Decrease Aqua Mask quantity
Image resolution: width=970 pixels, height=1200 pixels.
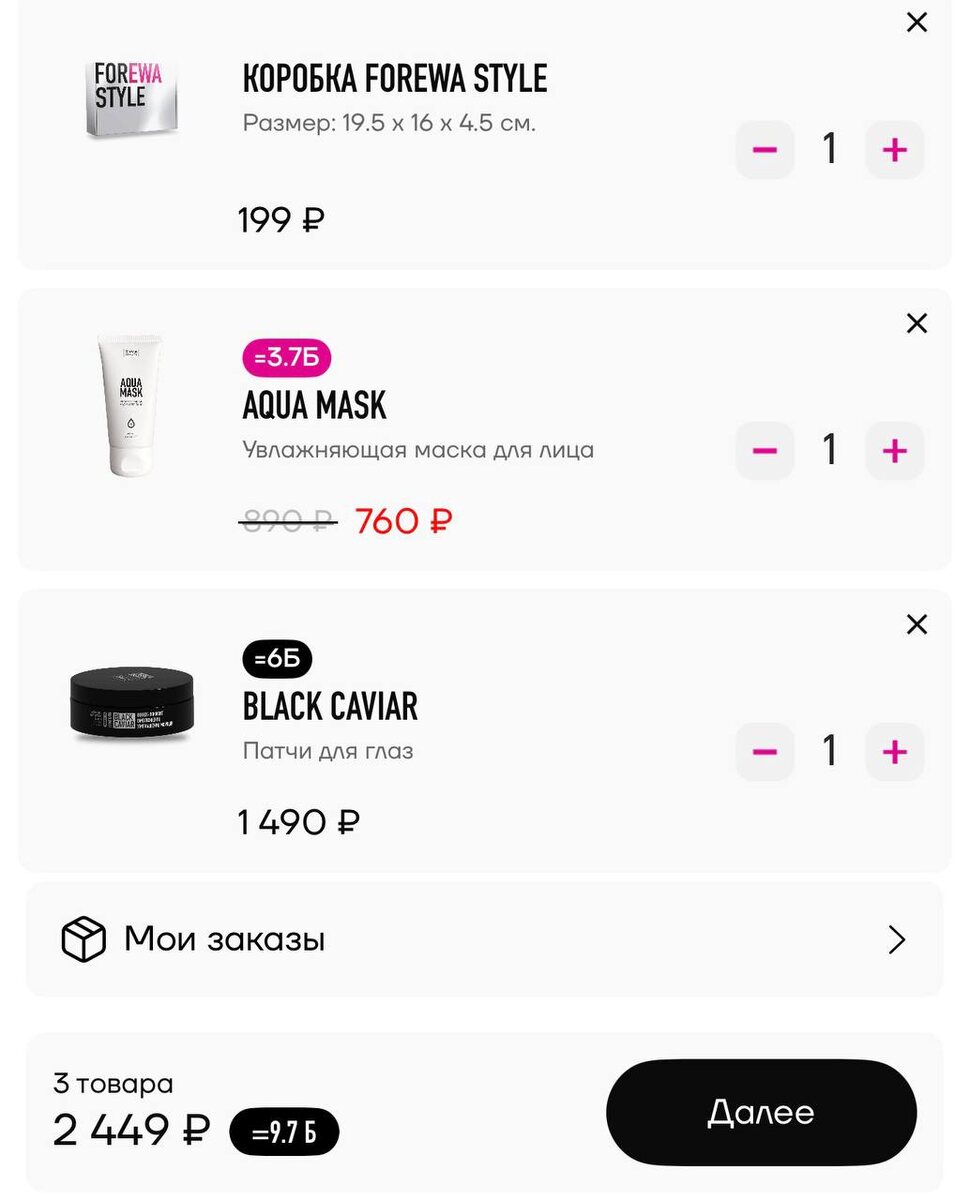pos(765,451)
